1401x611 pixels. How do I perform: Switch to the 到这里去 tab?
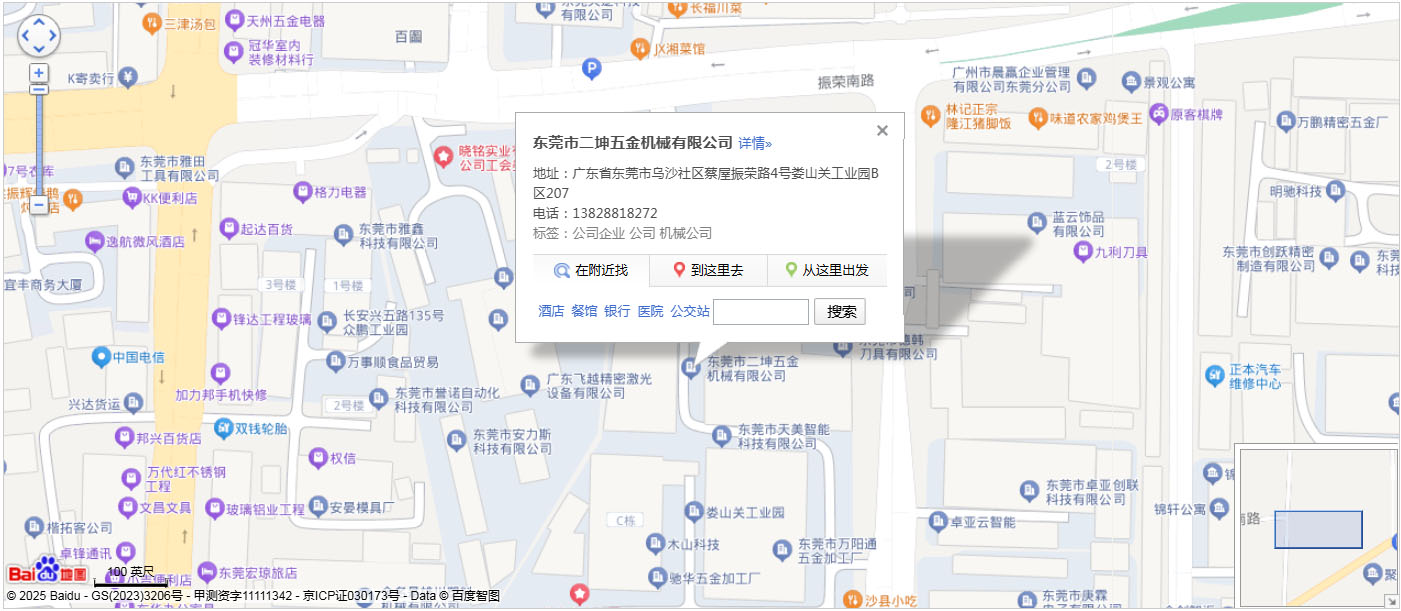(708, 271)
